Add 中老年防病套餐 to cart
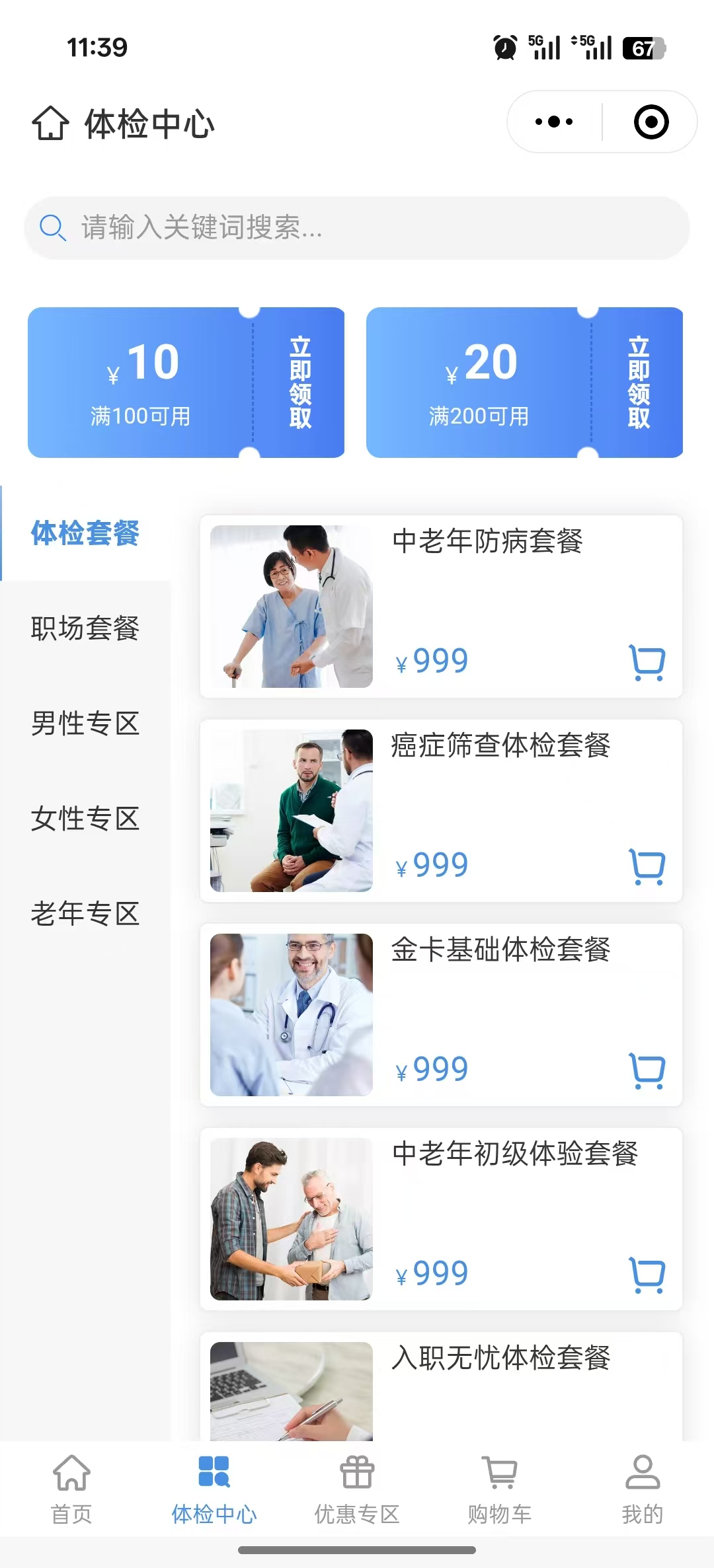This screenshot has width=714, height=1568. click(x=647, y=662)
